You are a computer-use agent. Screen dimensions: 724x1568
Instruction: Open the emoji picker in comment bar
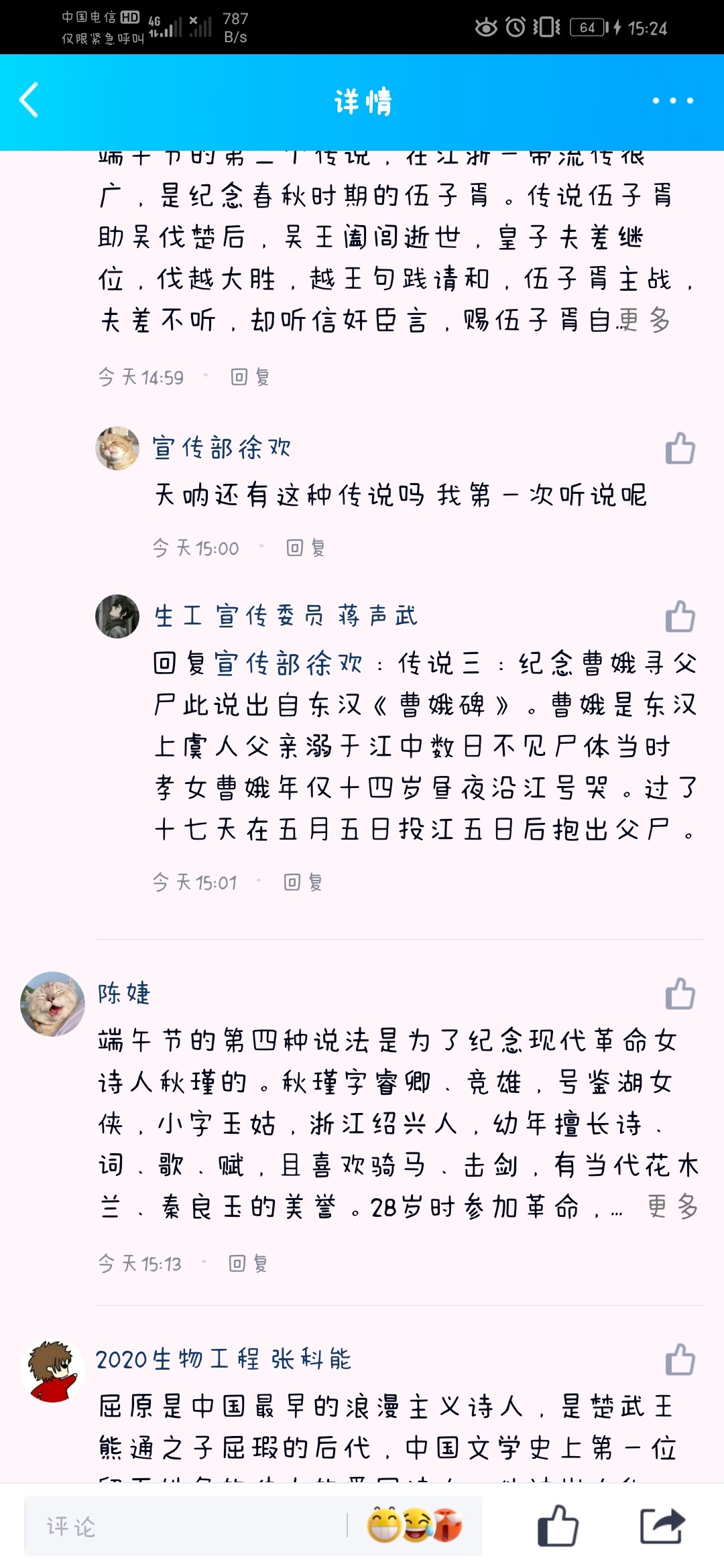pos(414,1525)
